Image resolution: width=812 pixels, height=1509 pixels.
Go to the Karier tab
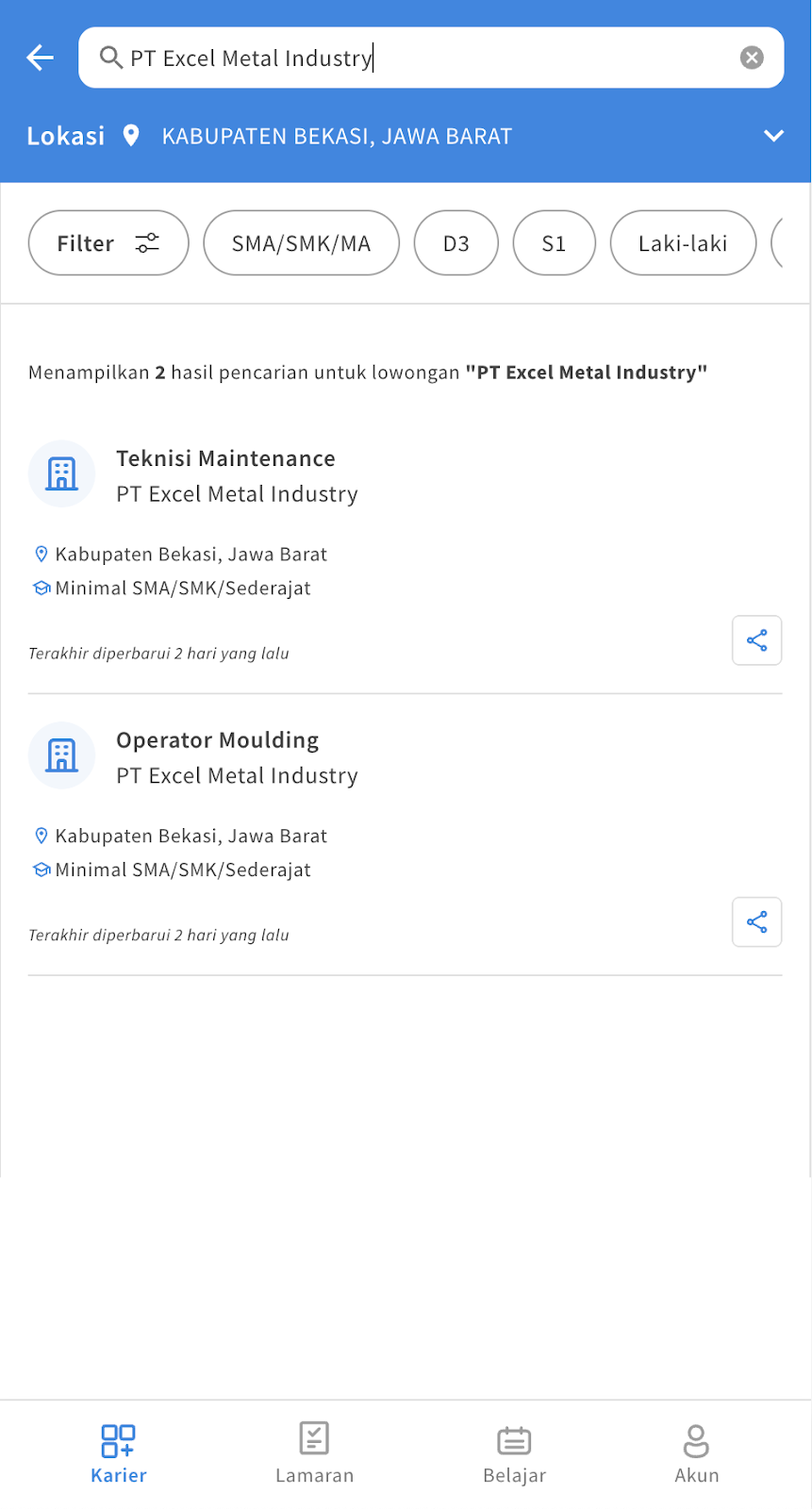[119, 1453]
